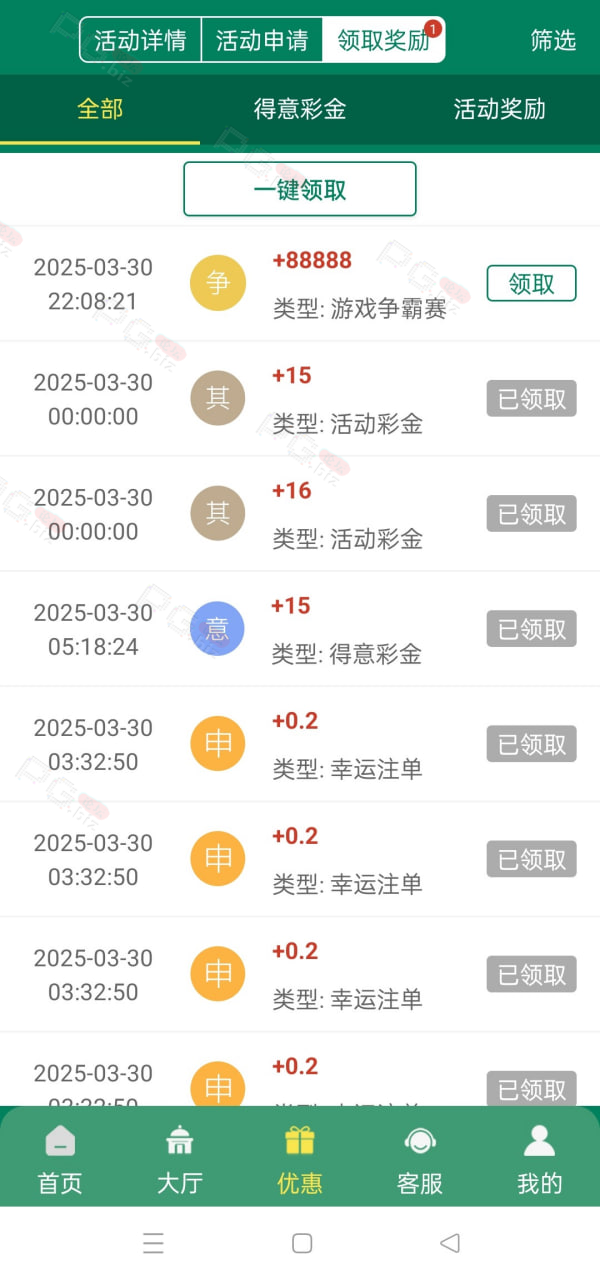
Task: Go to 首页 in bottom navigation
Action: [60, 1160]
